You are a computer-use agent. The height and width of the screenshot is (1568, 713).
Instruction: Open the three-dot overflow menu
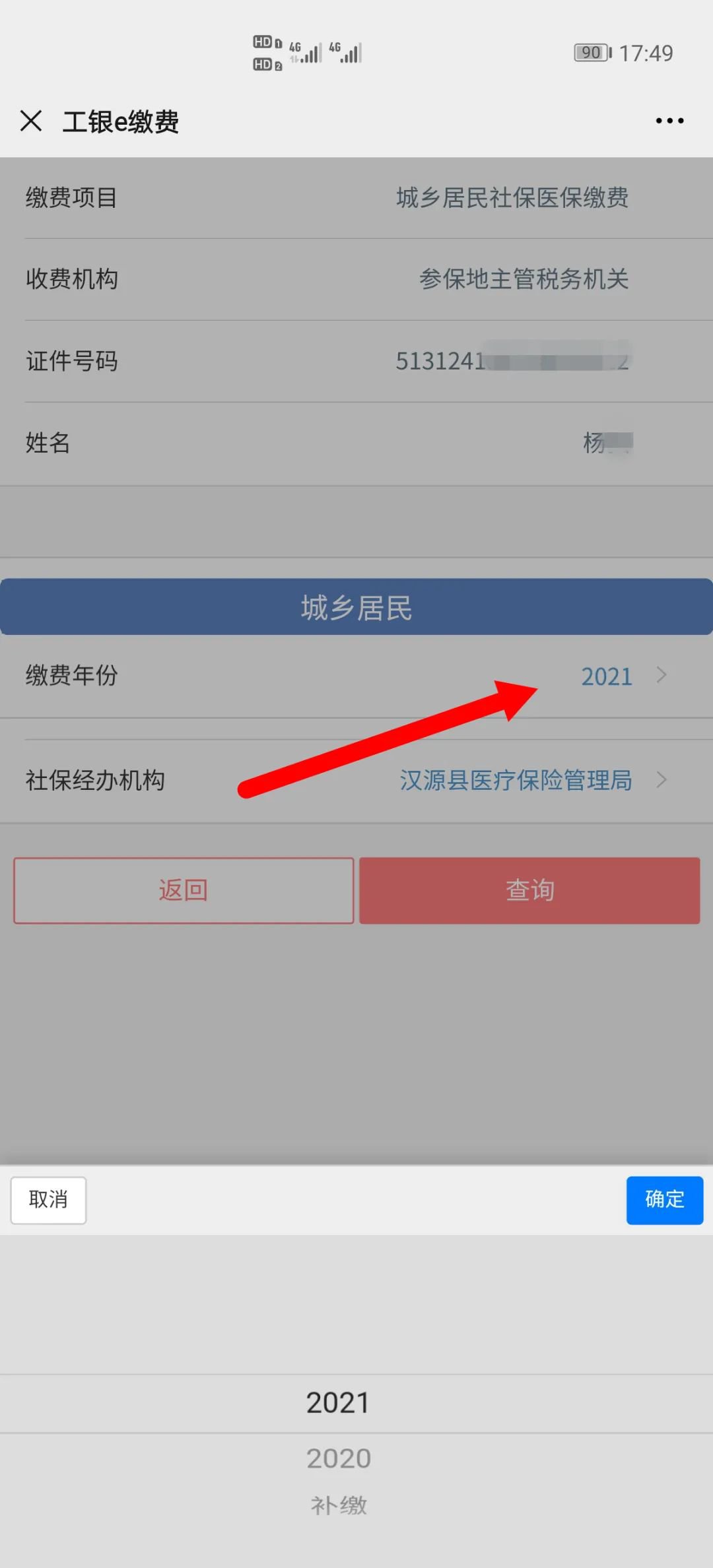pos(669,121)
